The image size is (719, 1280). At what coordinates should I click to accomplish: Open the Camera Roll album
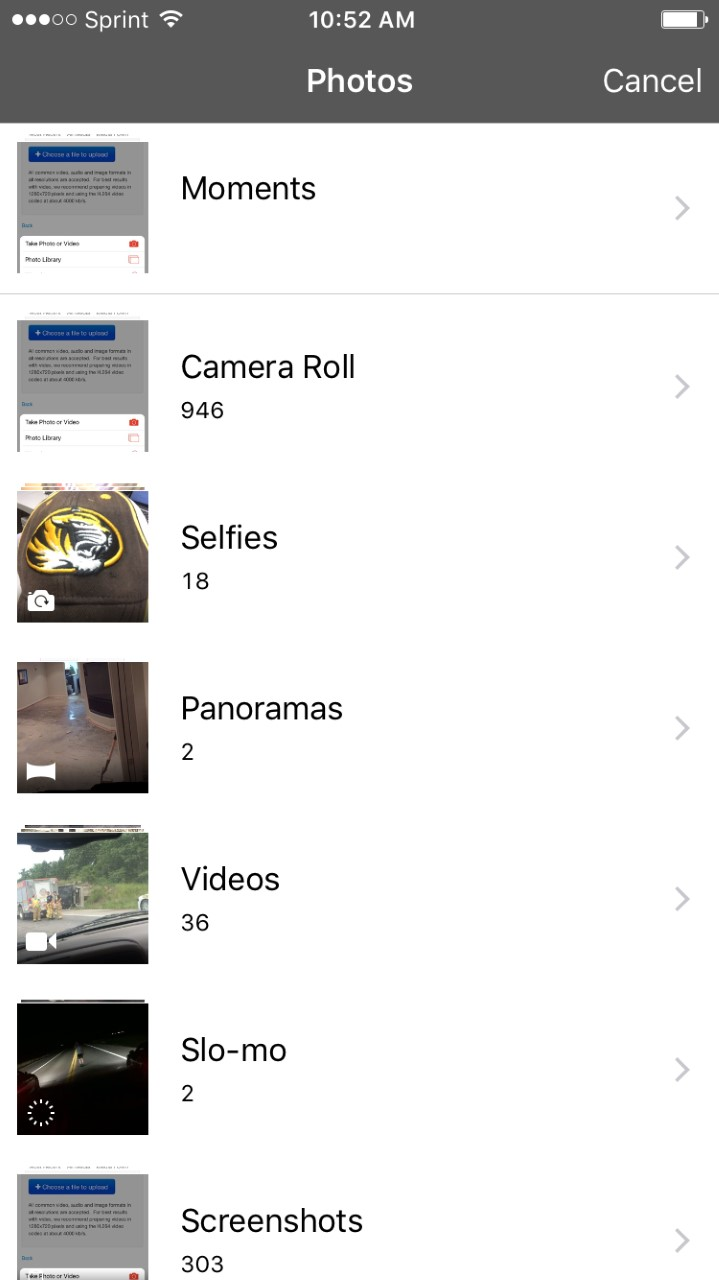click(360, 386)
